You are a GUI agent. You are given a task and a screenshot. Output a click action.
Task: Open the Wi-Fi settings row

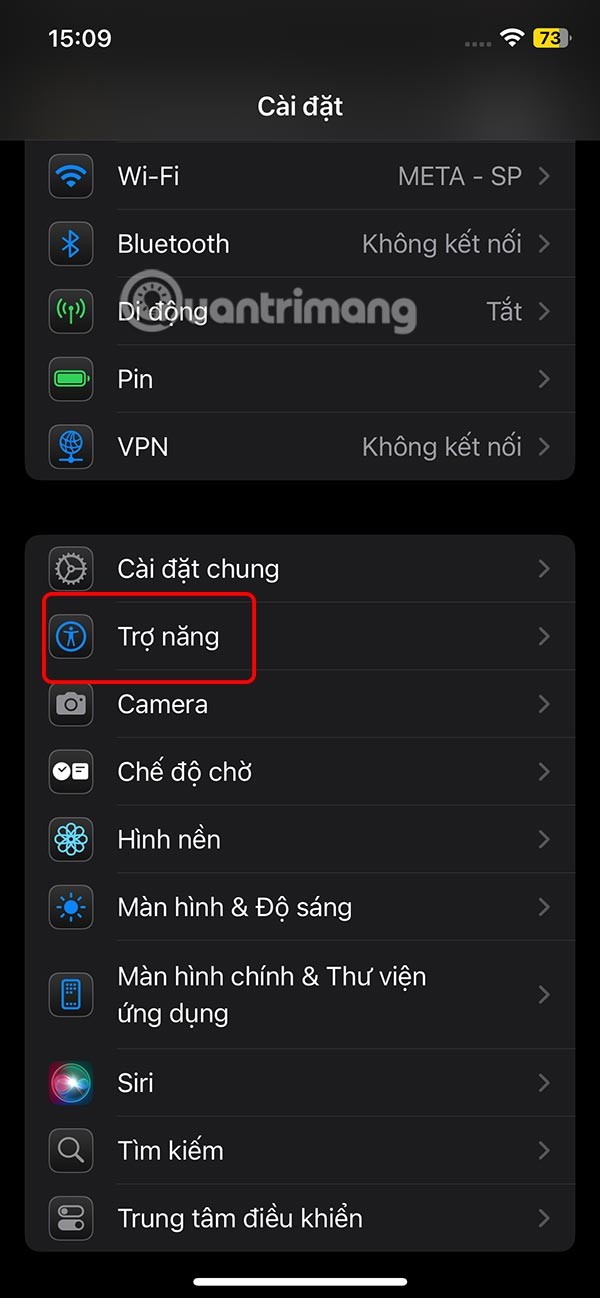300,176
